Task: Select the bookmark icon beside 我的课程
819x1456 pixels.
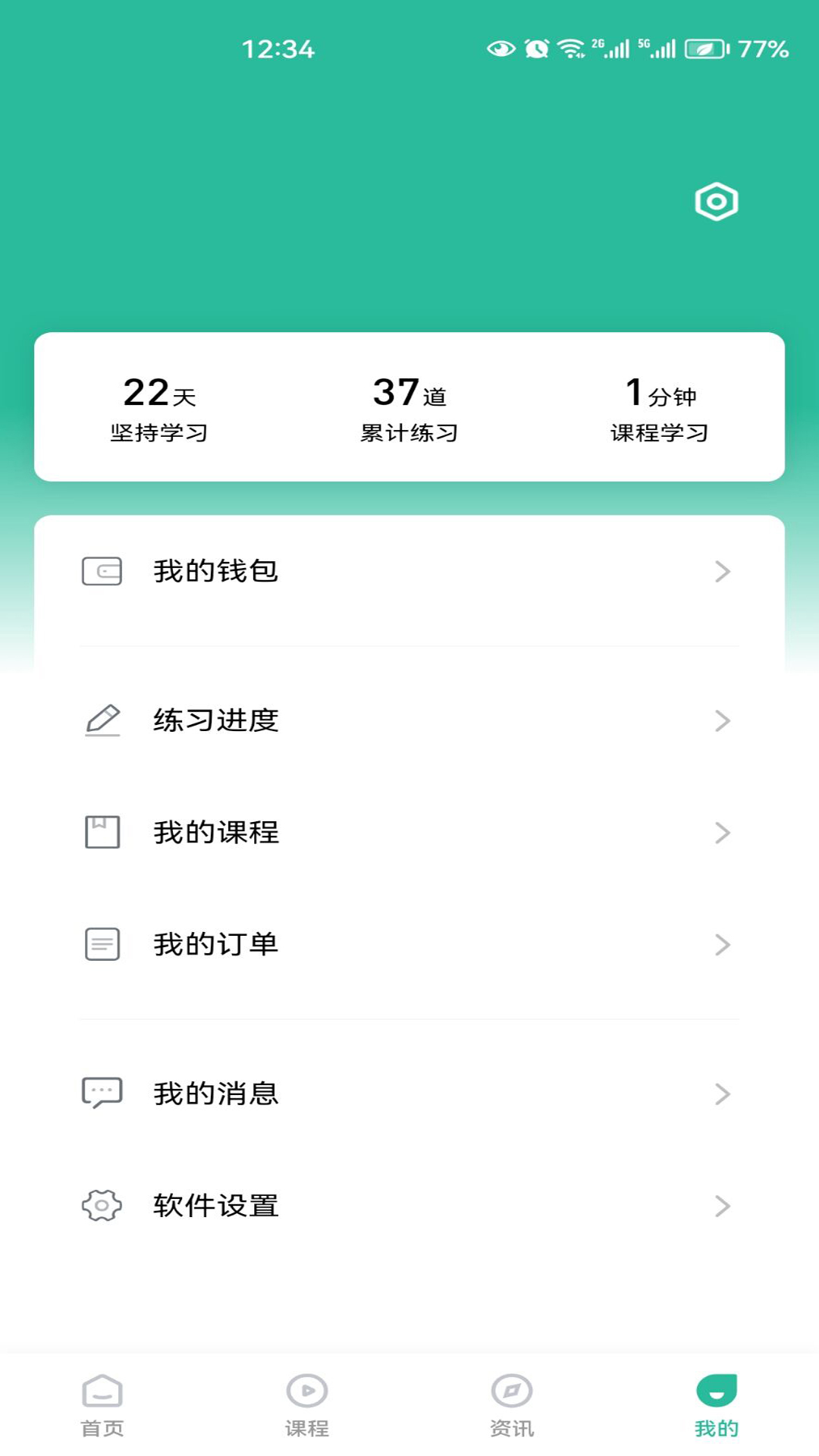Action: pyautogui.click(x=102, y=831)
